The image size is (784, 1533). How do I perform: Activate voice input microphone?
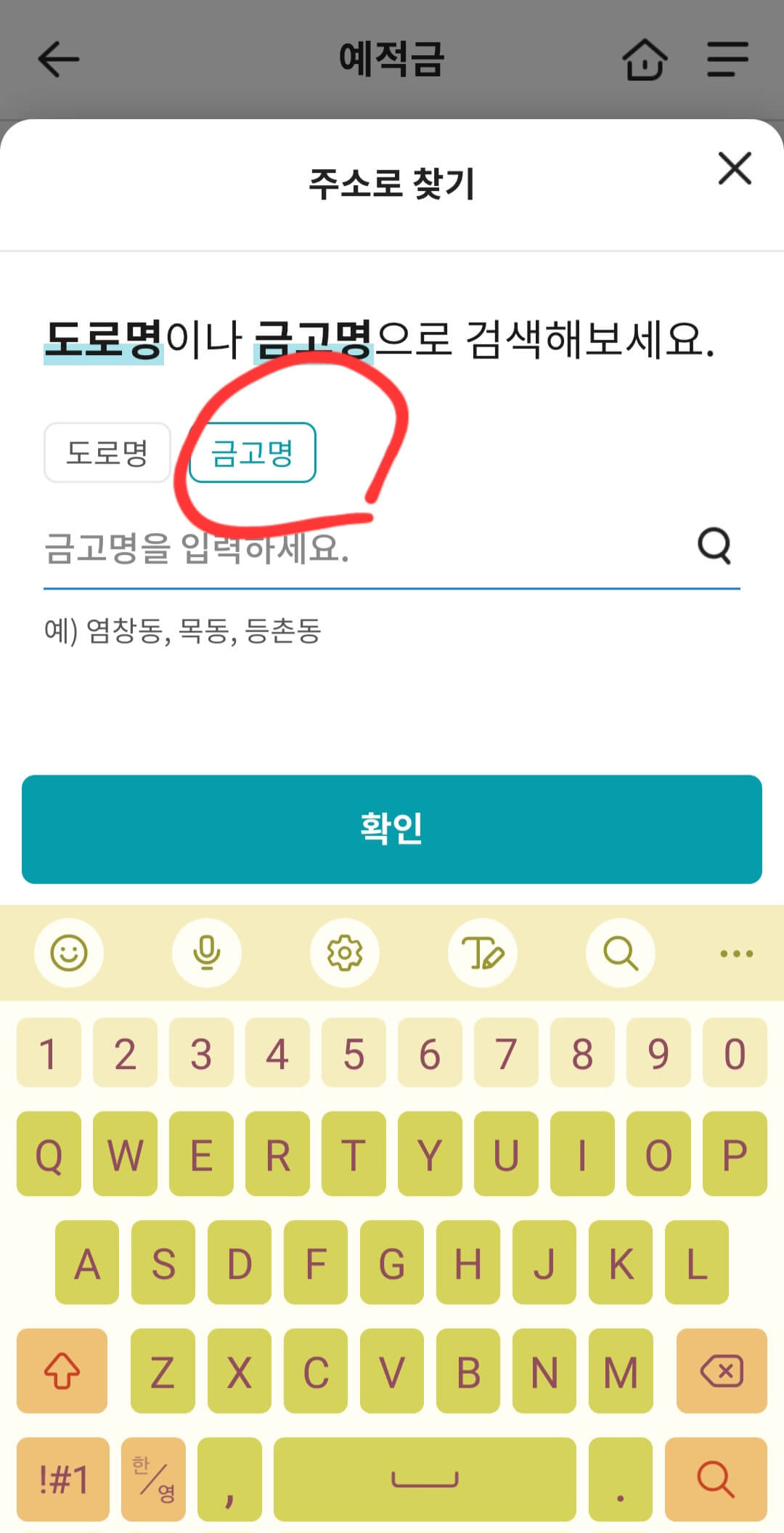207,953
